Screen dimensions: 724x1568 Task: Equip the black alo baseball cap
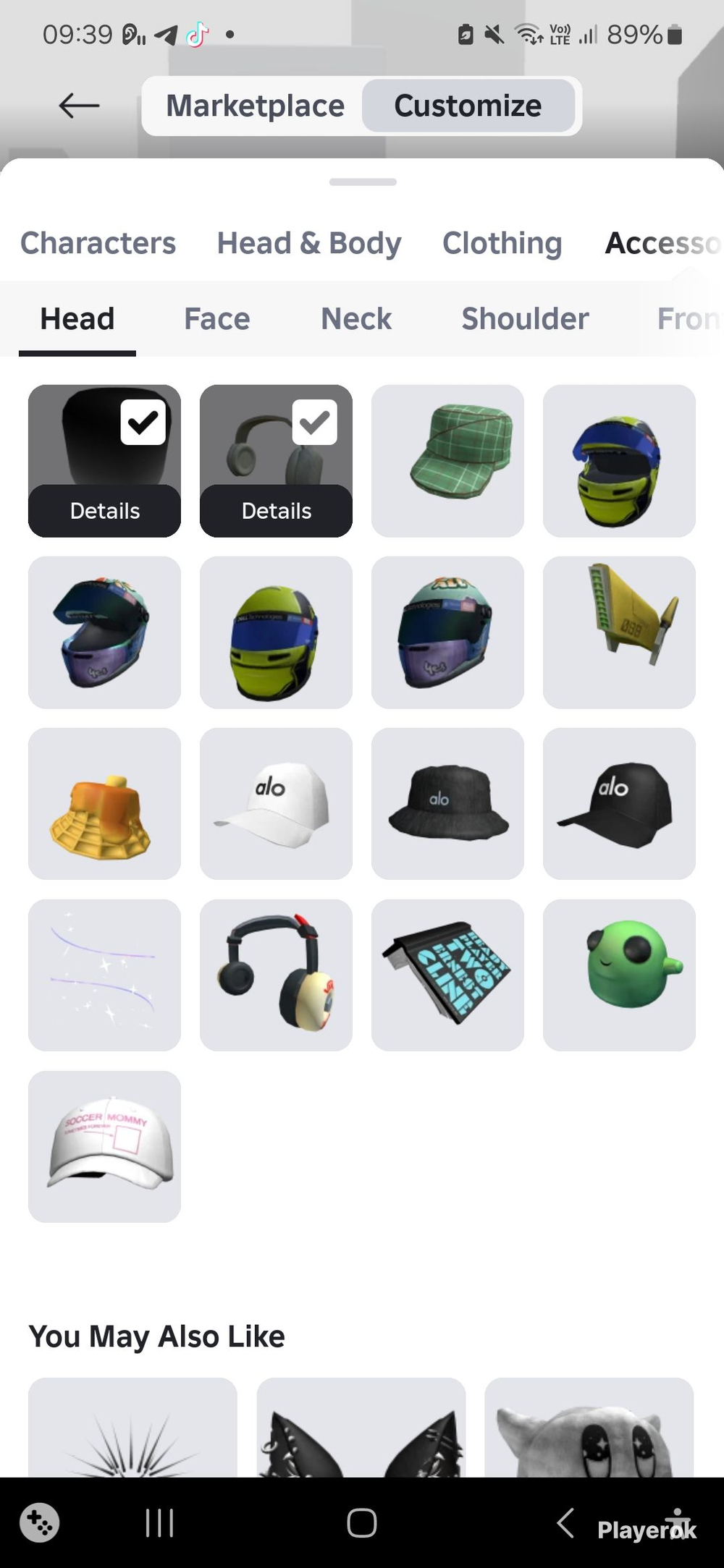tap(619, 804)
